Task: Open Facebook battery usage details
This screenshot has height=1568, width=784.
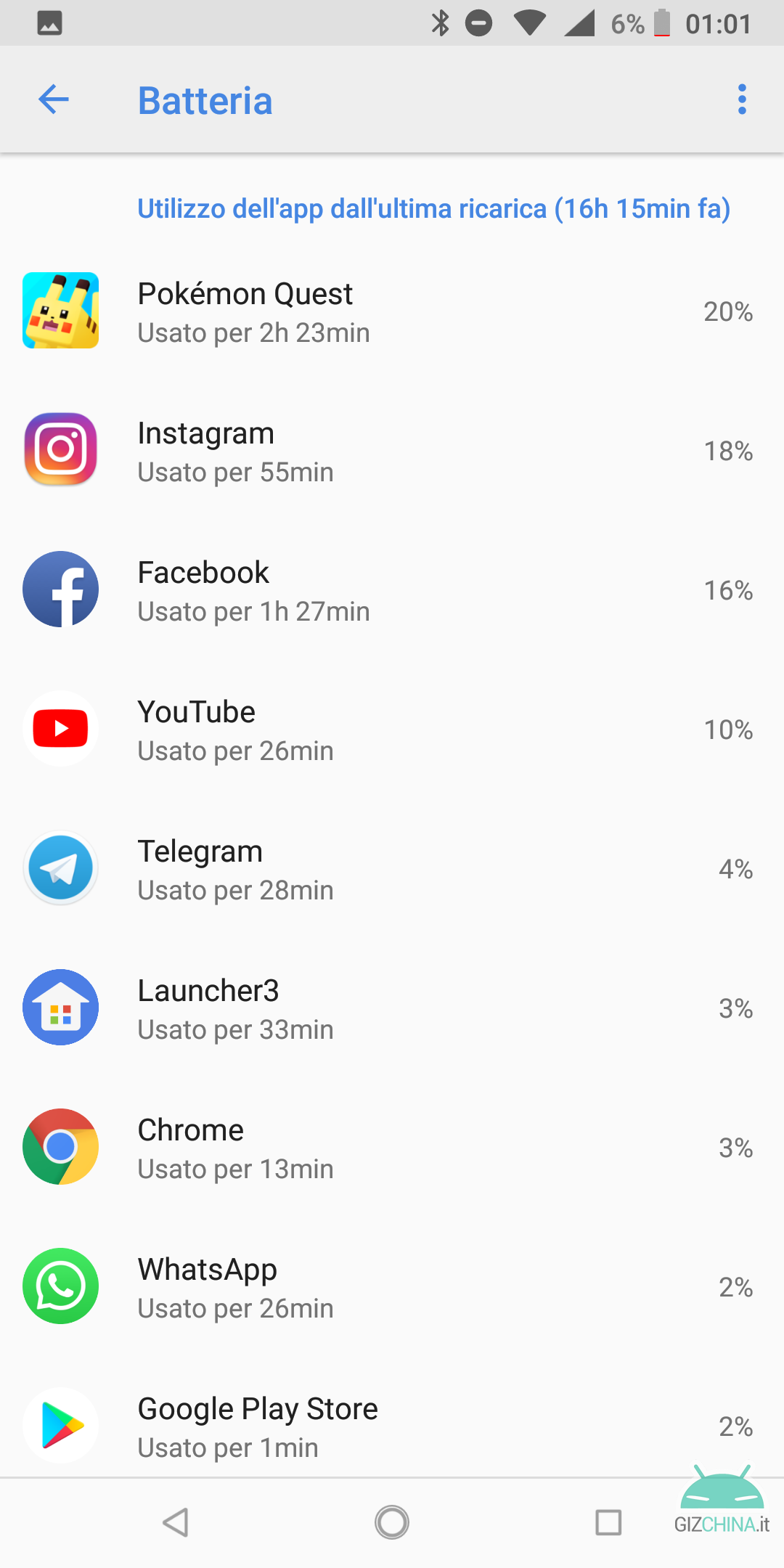Action: coord(392,589)
